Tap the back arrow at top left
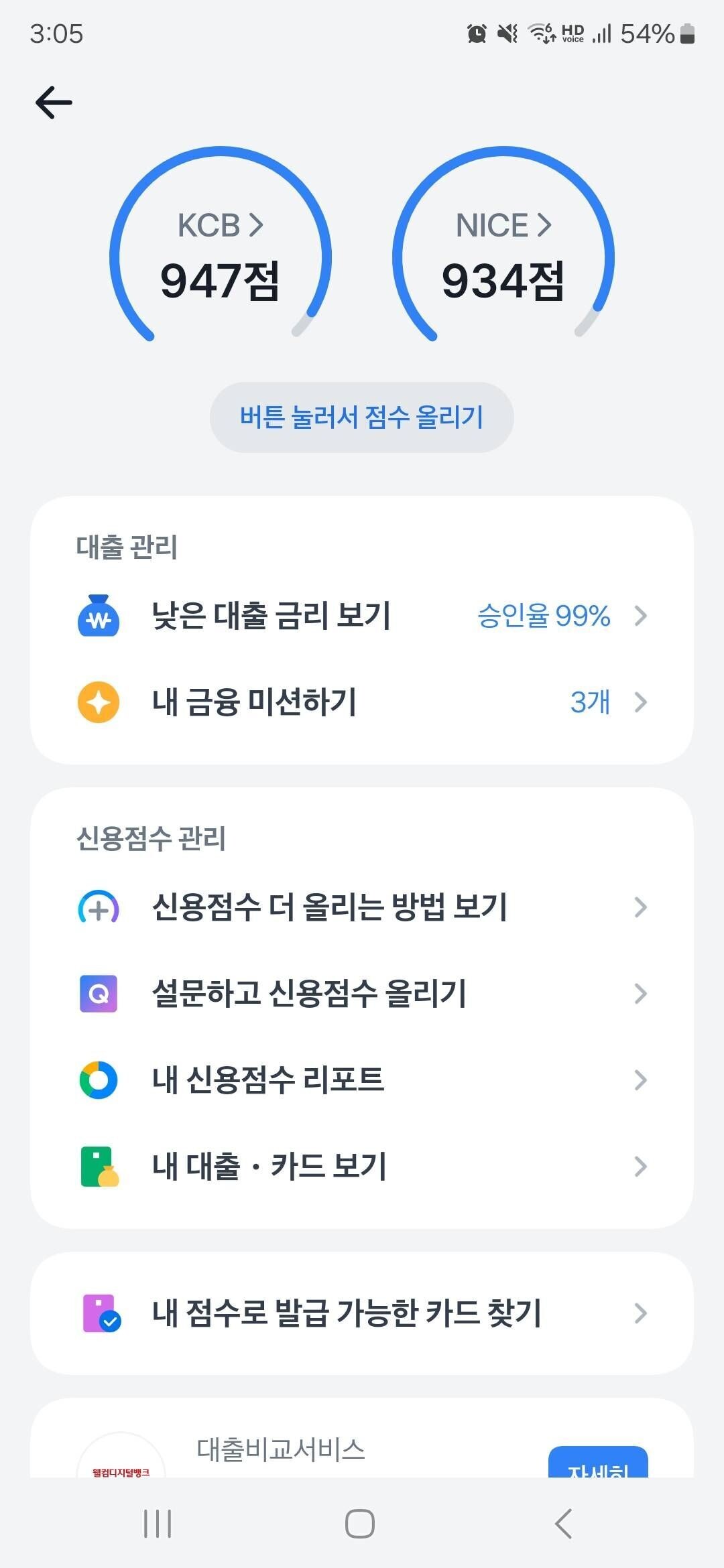This screenshot has width=724, height=1568. pyautogui.click(x=55, y=102)
